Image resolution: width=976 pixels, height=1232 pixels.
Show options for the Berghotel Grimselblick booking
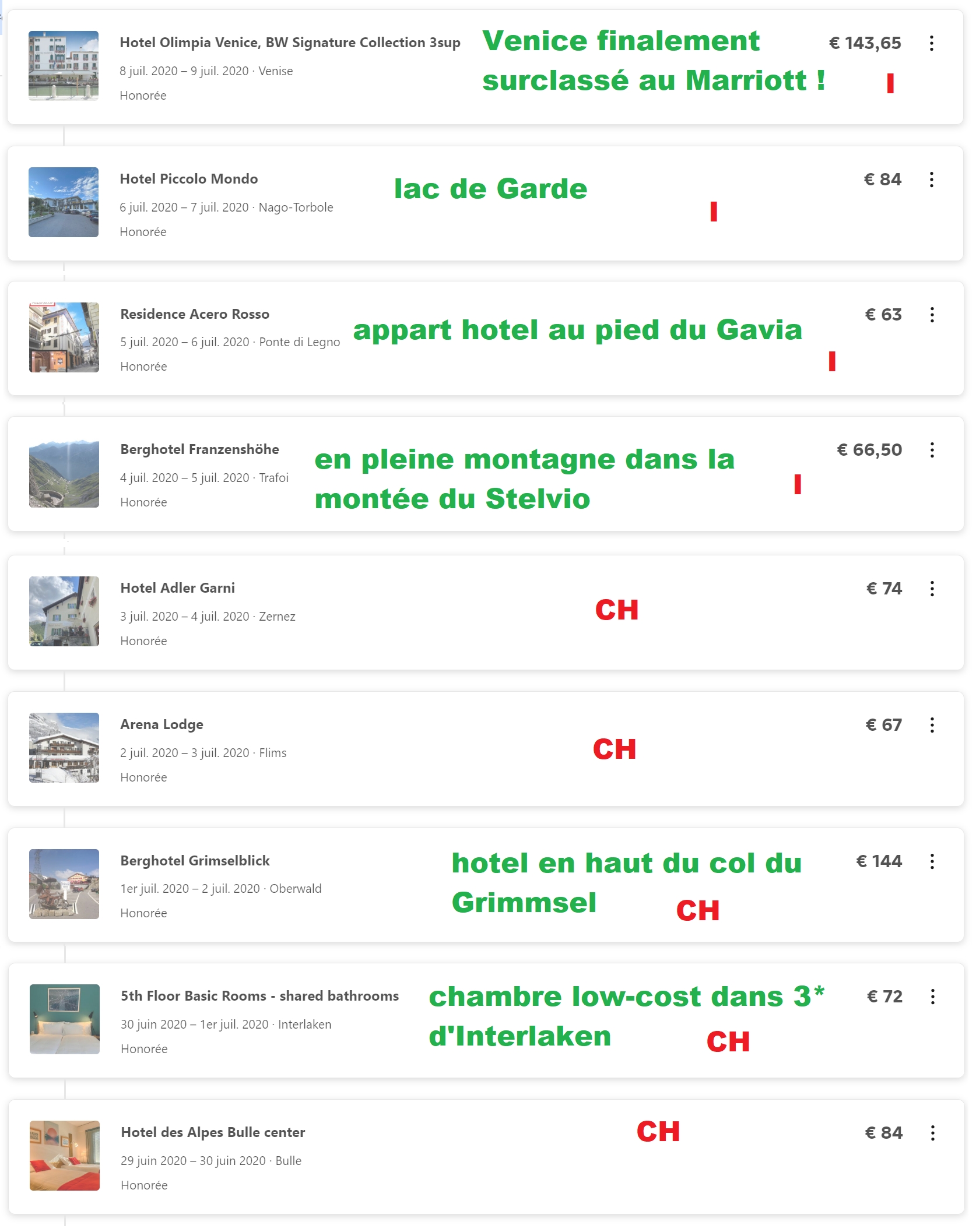click(932, 861)
